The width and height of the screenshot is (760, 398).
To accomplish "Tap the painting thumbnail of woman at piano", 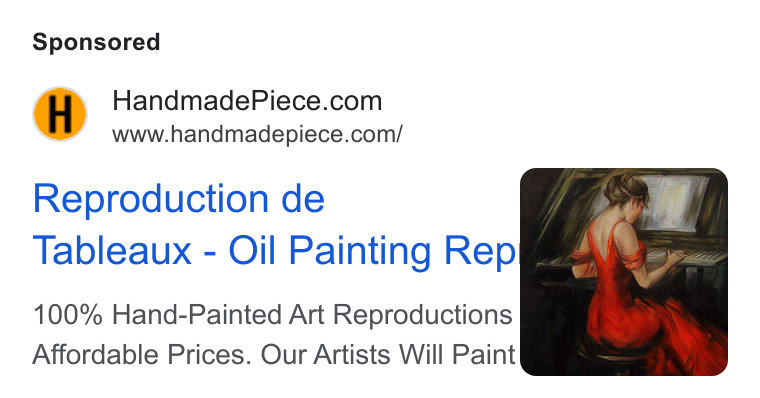I will (624, 272).
